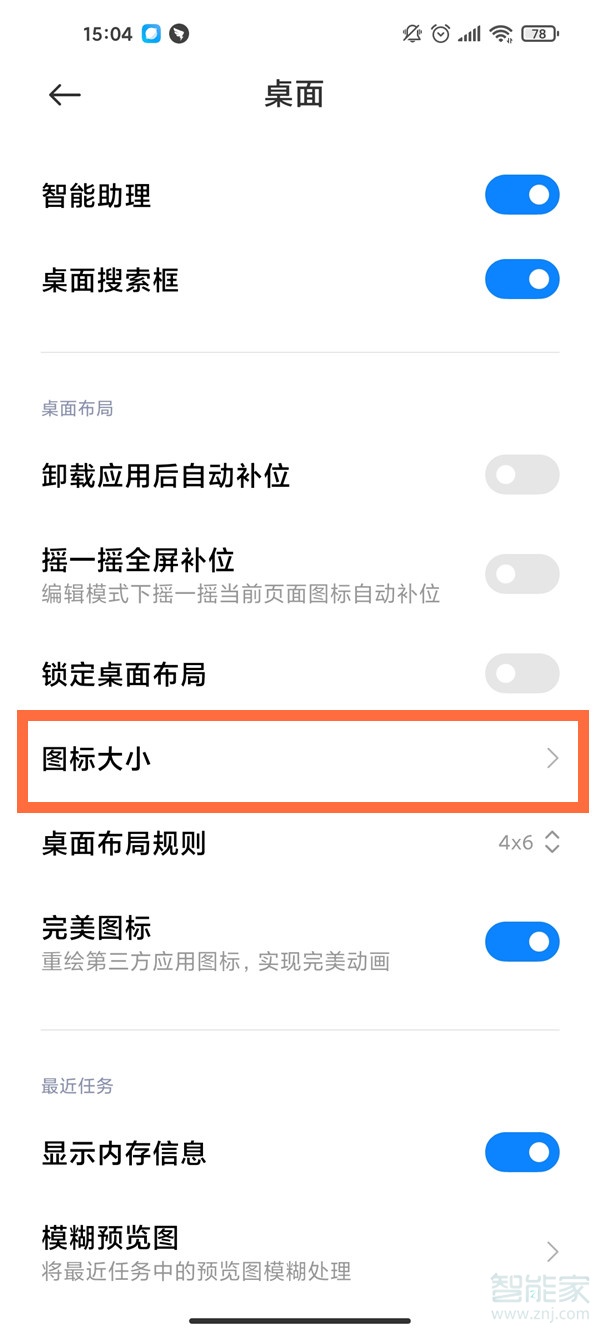Turn off 智能助理 switch

point(522,195)
